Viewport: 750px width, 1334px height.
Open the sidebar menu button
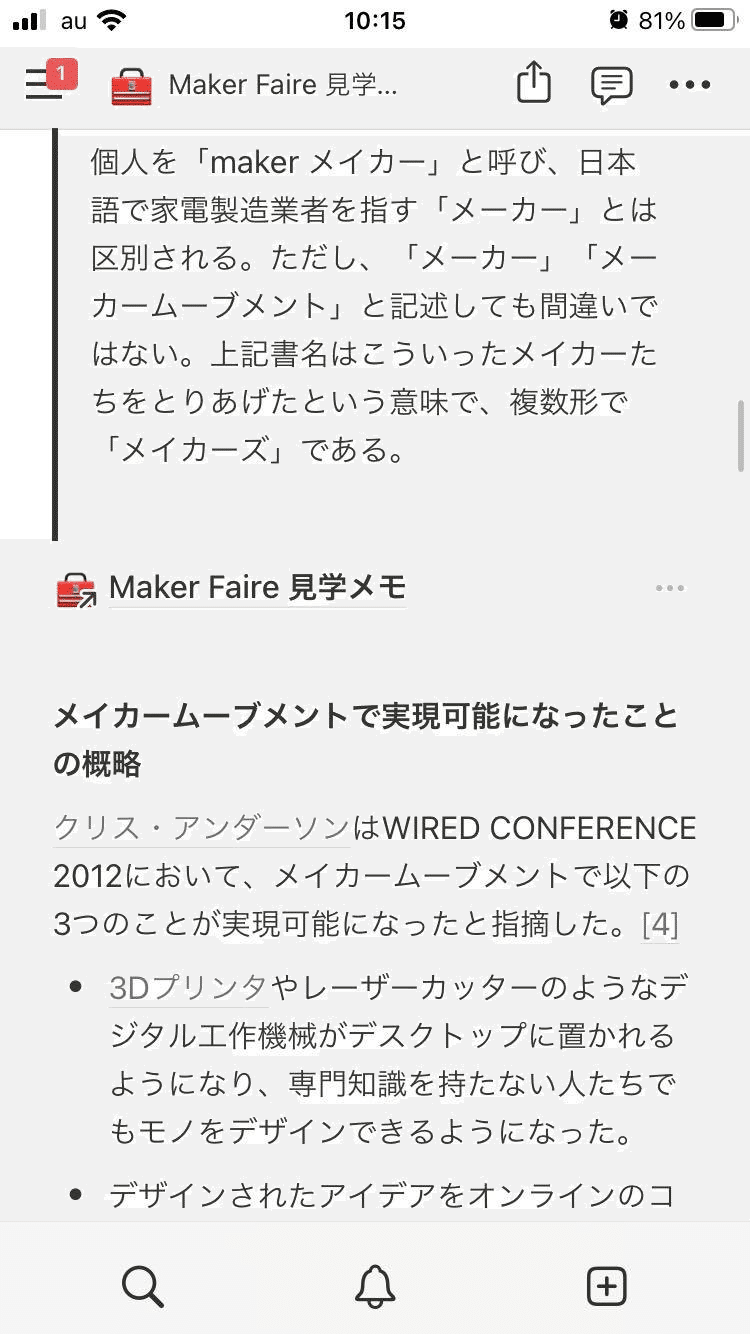point(44,84)
